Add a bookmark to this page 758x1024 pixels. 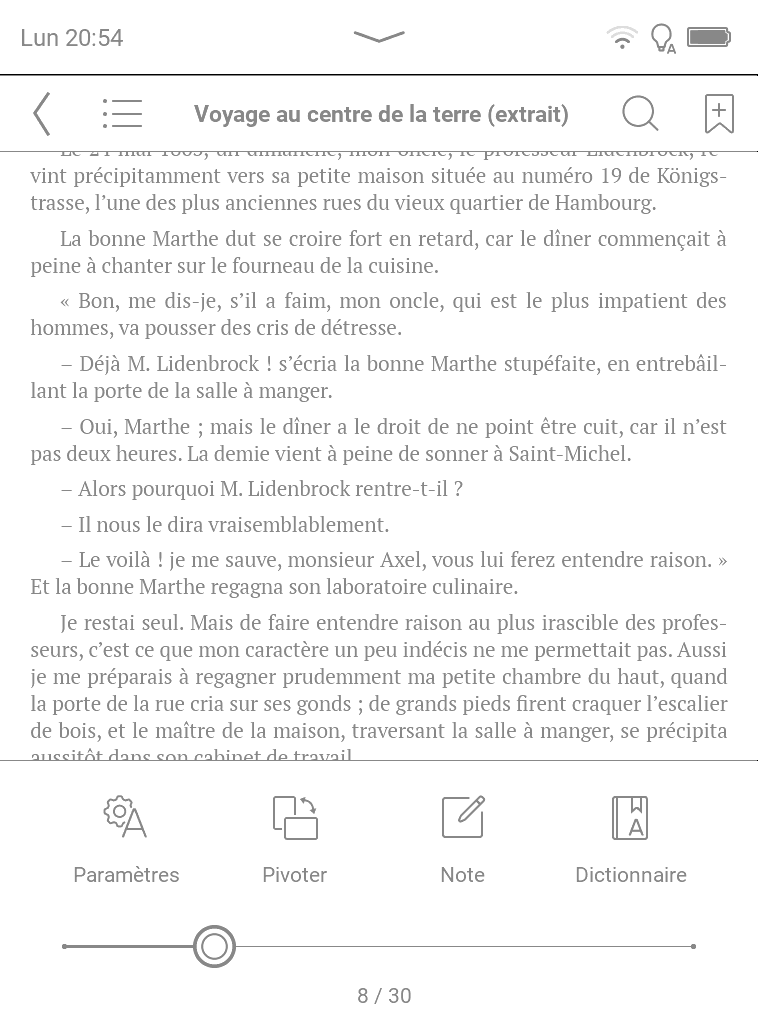click(718, 114)
